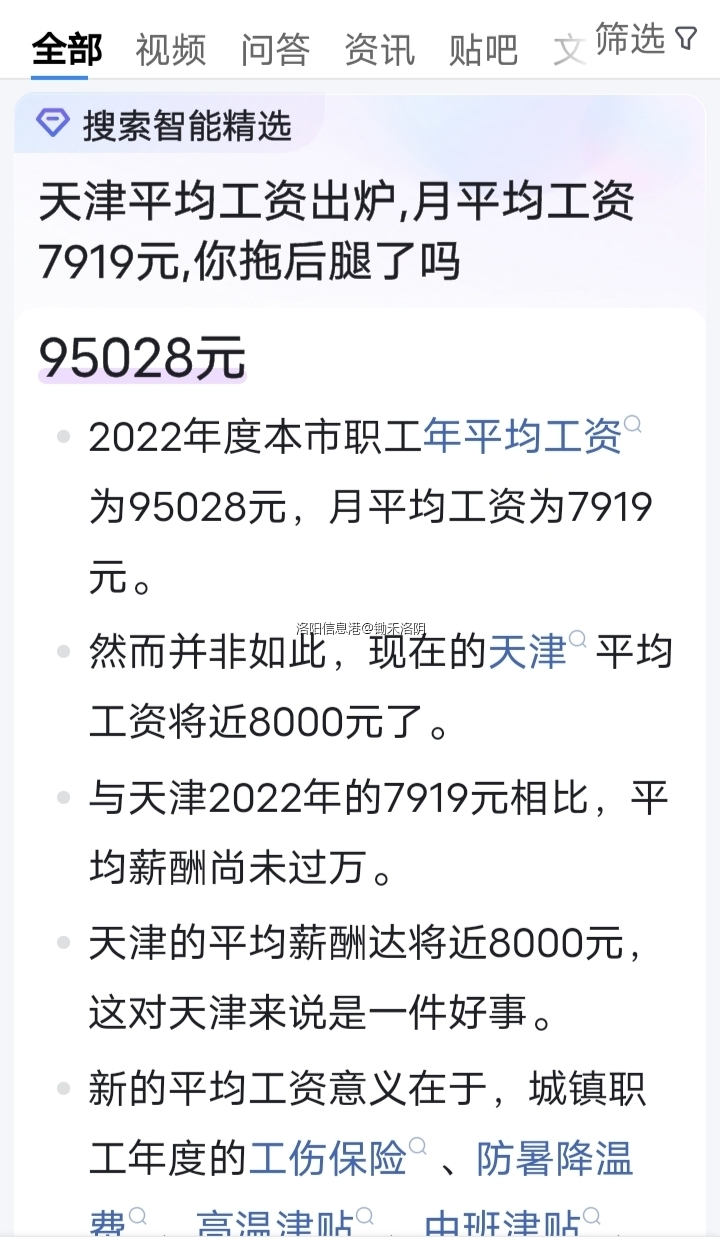Open the 天津平均工资出炉 search result

pos(337,232)
